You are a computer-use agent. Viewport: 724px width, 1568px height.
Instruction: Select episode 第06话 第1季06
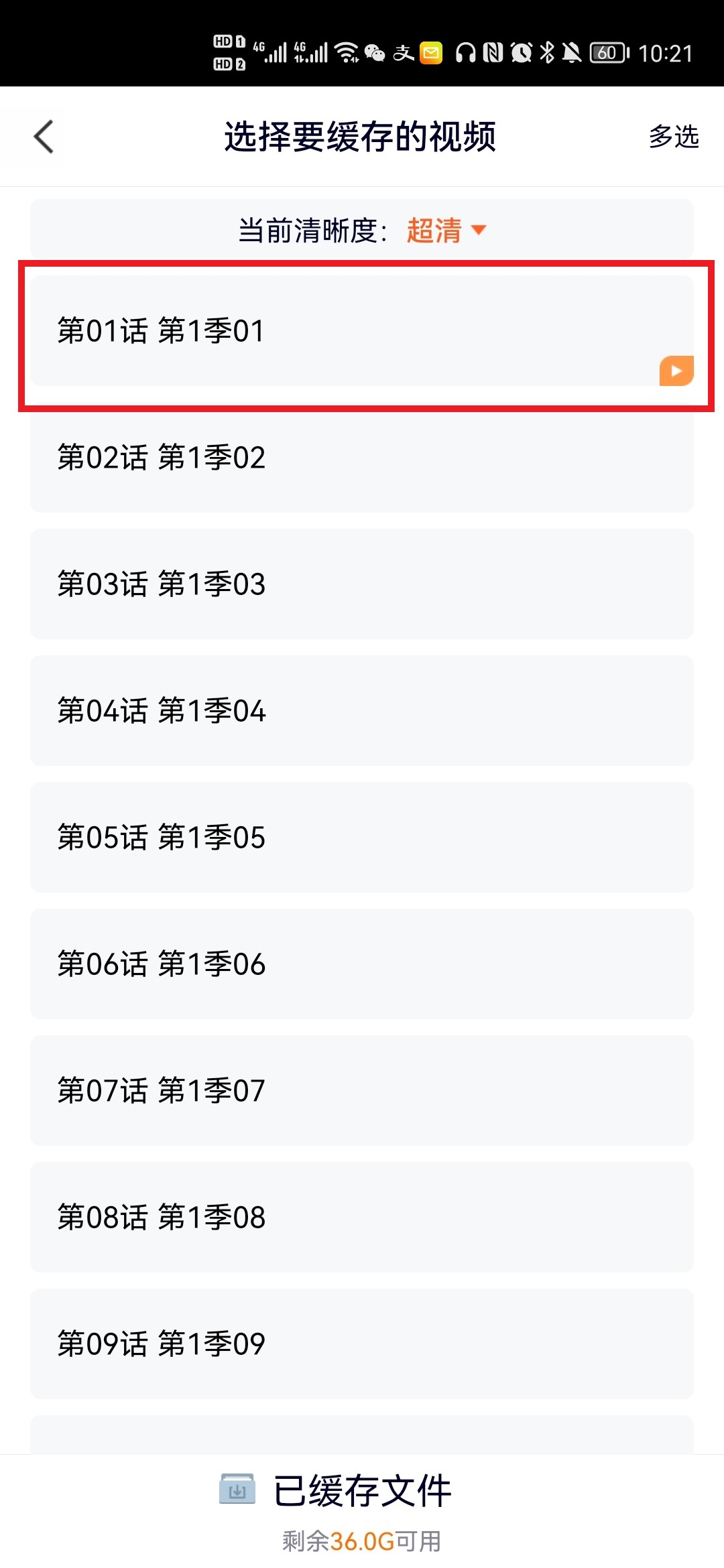(x=362, y=964)
